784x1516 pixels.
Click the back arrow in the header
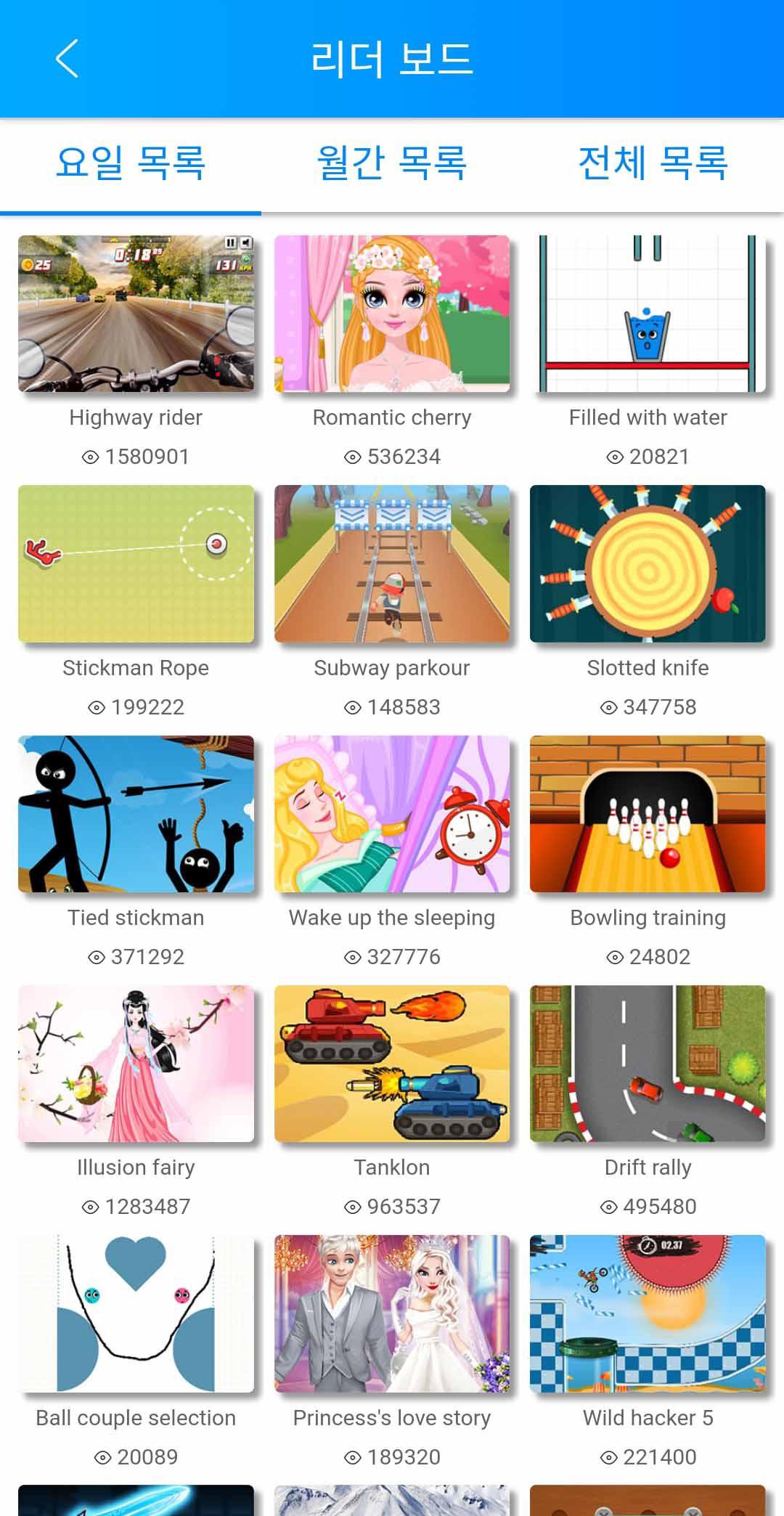point(66,60)
